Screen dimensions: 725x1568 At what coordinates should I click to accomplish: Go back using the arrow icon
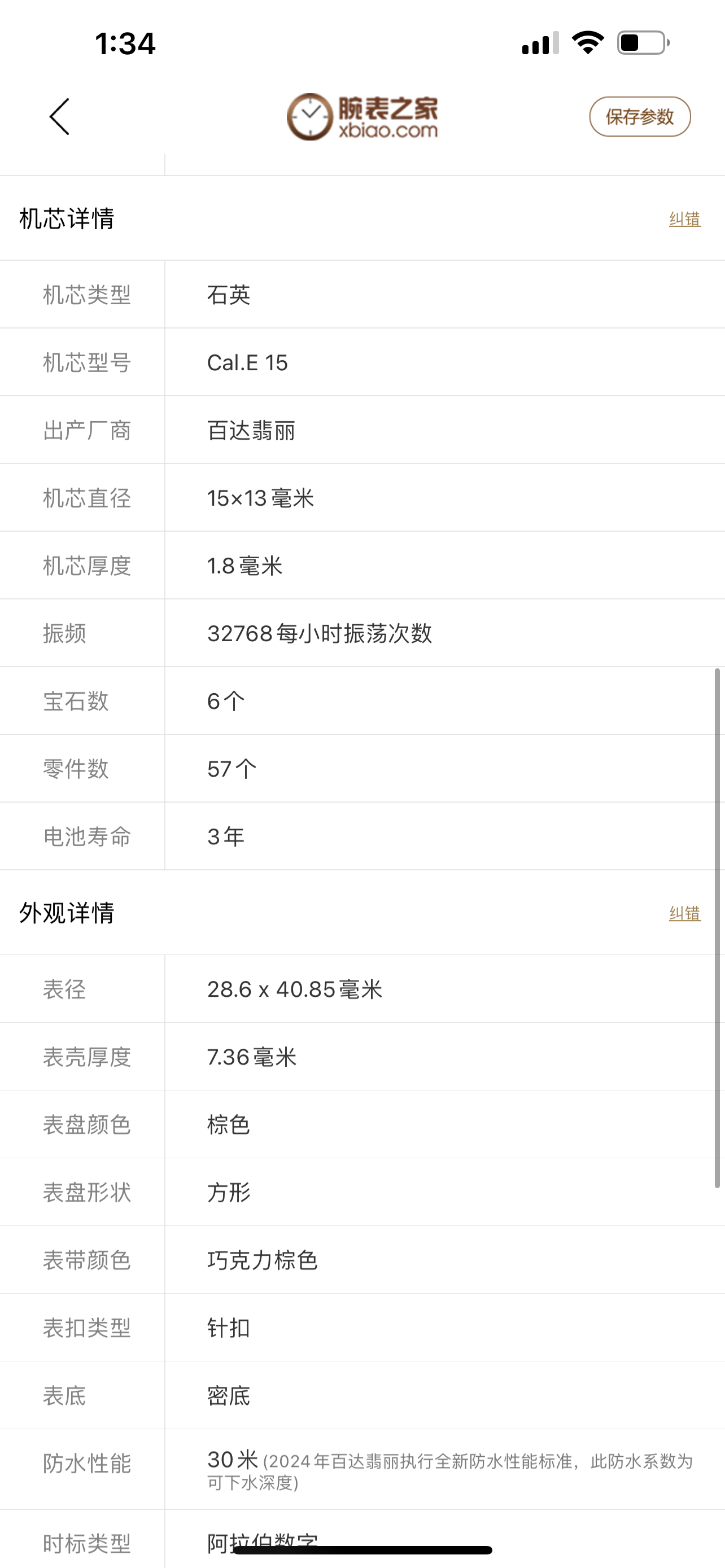coord(59,116)
